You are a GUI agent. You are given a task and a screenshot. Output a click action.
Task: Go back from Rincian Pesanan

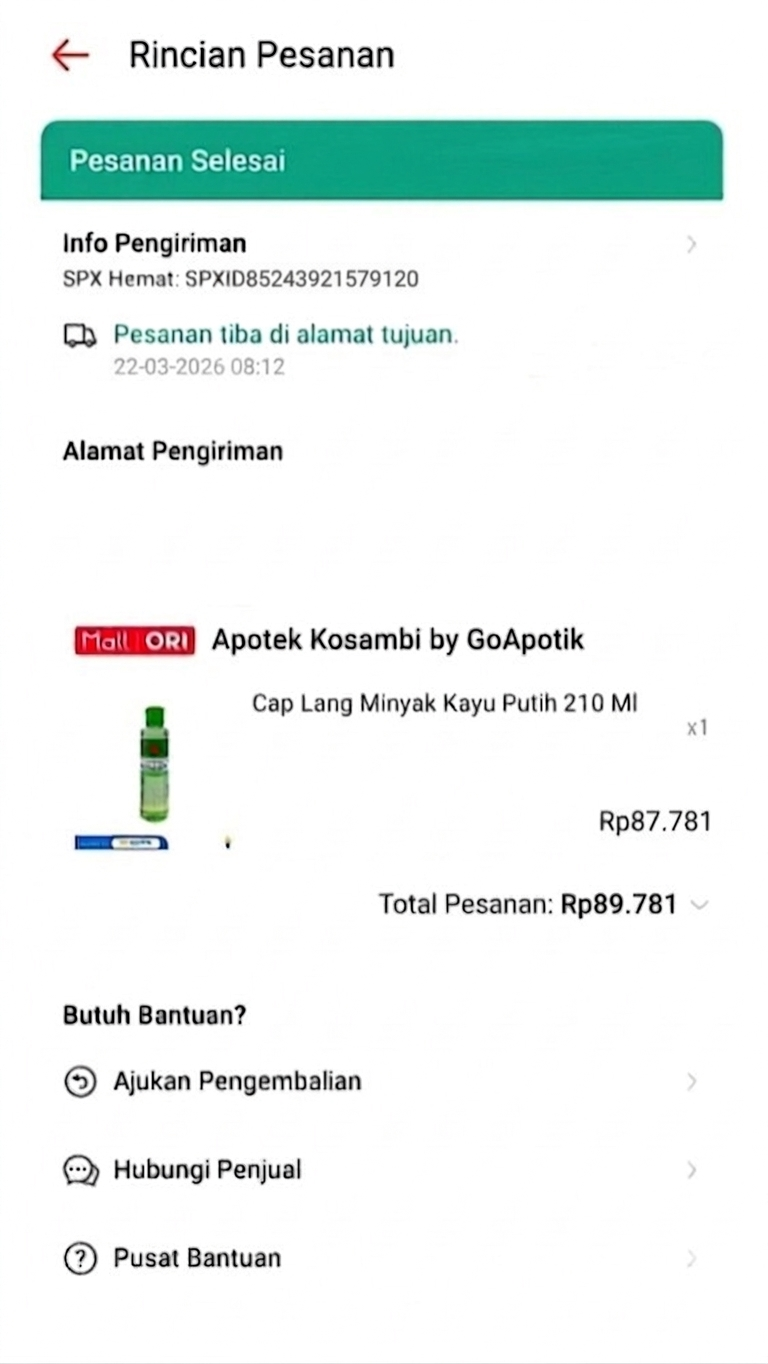[70, 55]
